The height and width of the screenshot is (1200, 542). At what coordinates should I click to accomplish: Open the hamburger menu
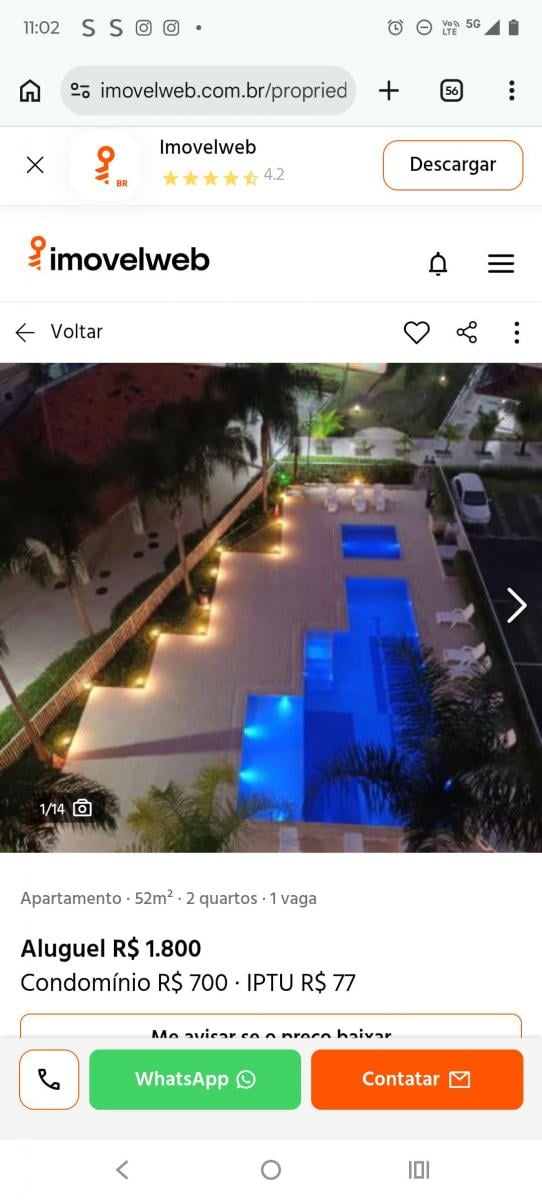[501, 264]
